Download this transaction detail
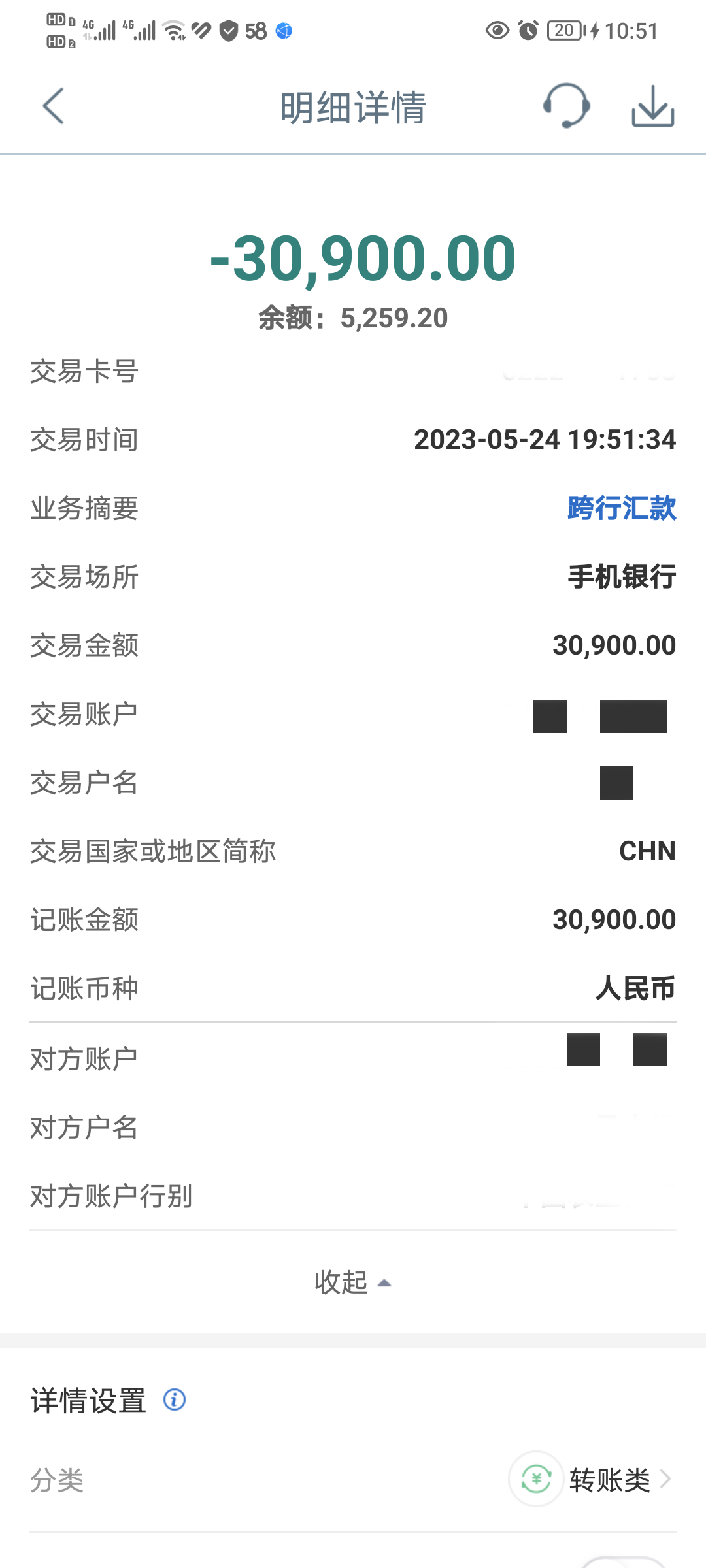Viewport: 706px width, 1568px height. point(653,106)
